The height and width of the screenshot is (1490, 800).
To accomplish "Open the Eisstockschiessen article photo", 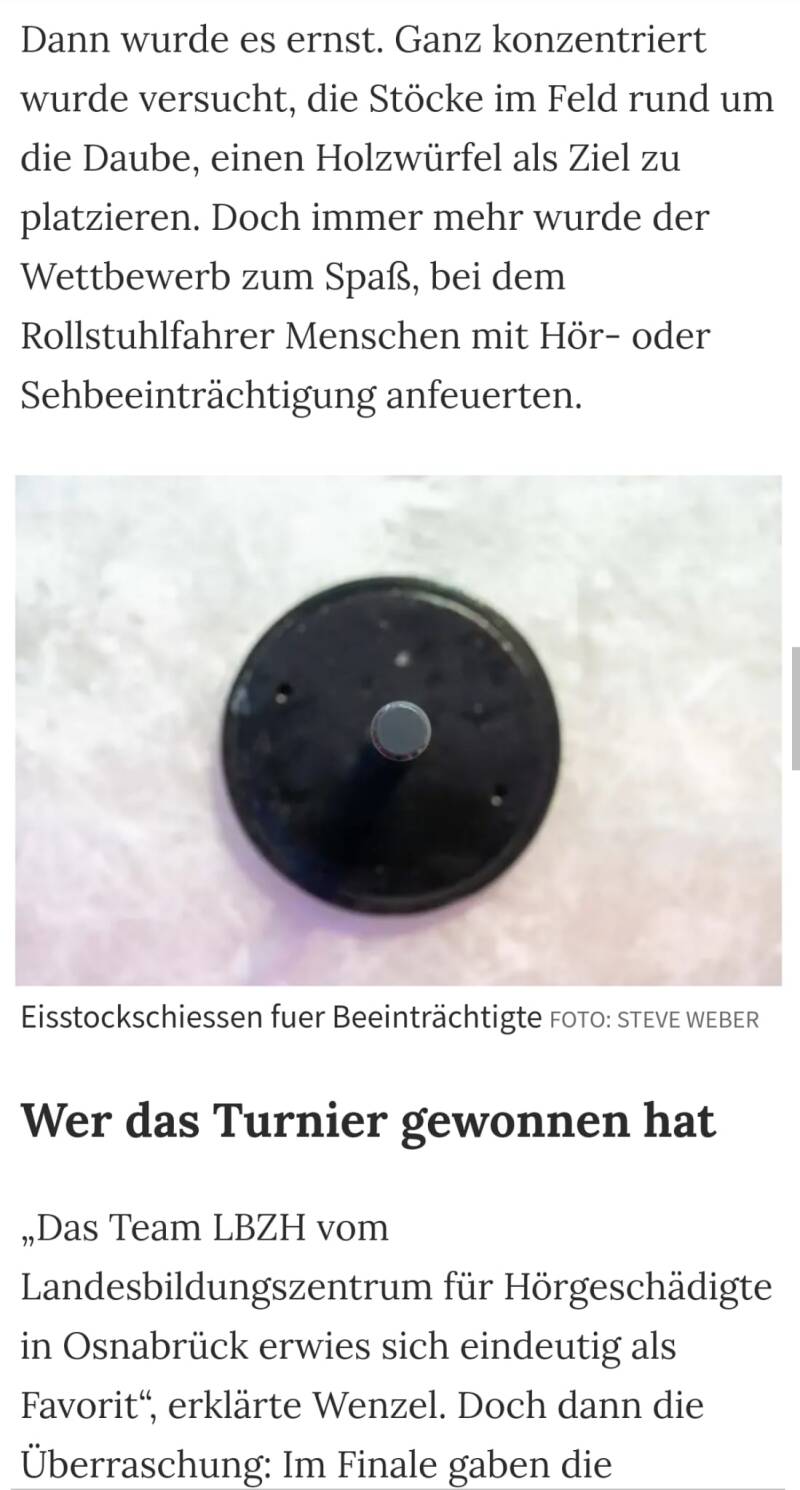I will coord(398,730).
